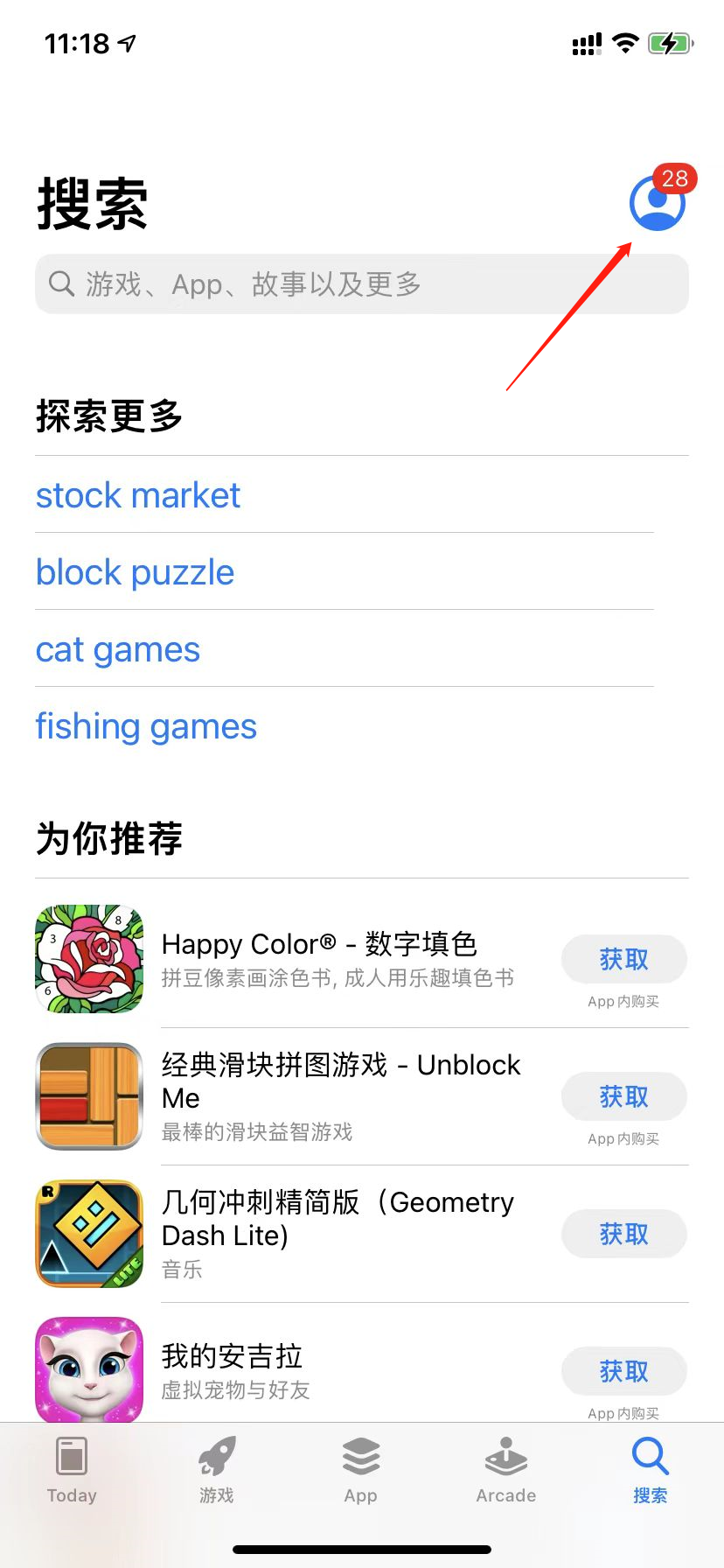The height and width of the screenshot is (1568, 724).
Task: Go to the 游戏 tab
Action: click(x=217, y=1470)
